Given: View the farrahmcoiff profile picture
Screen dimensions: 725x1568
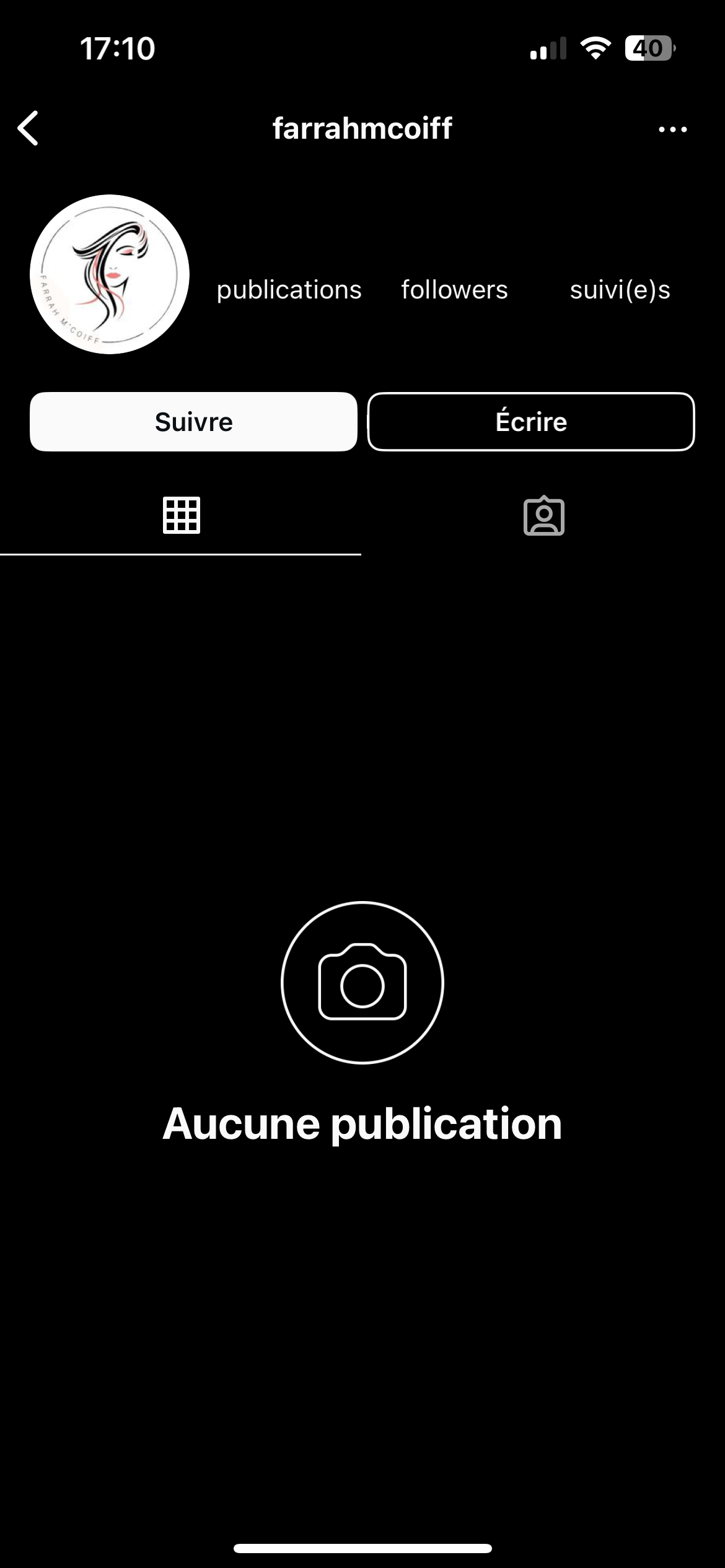Looking at the screenshot, I should point(110,274).
